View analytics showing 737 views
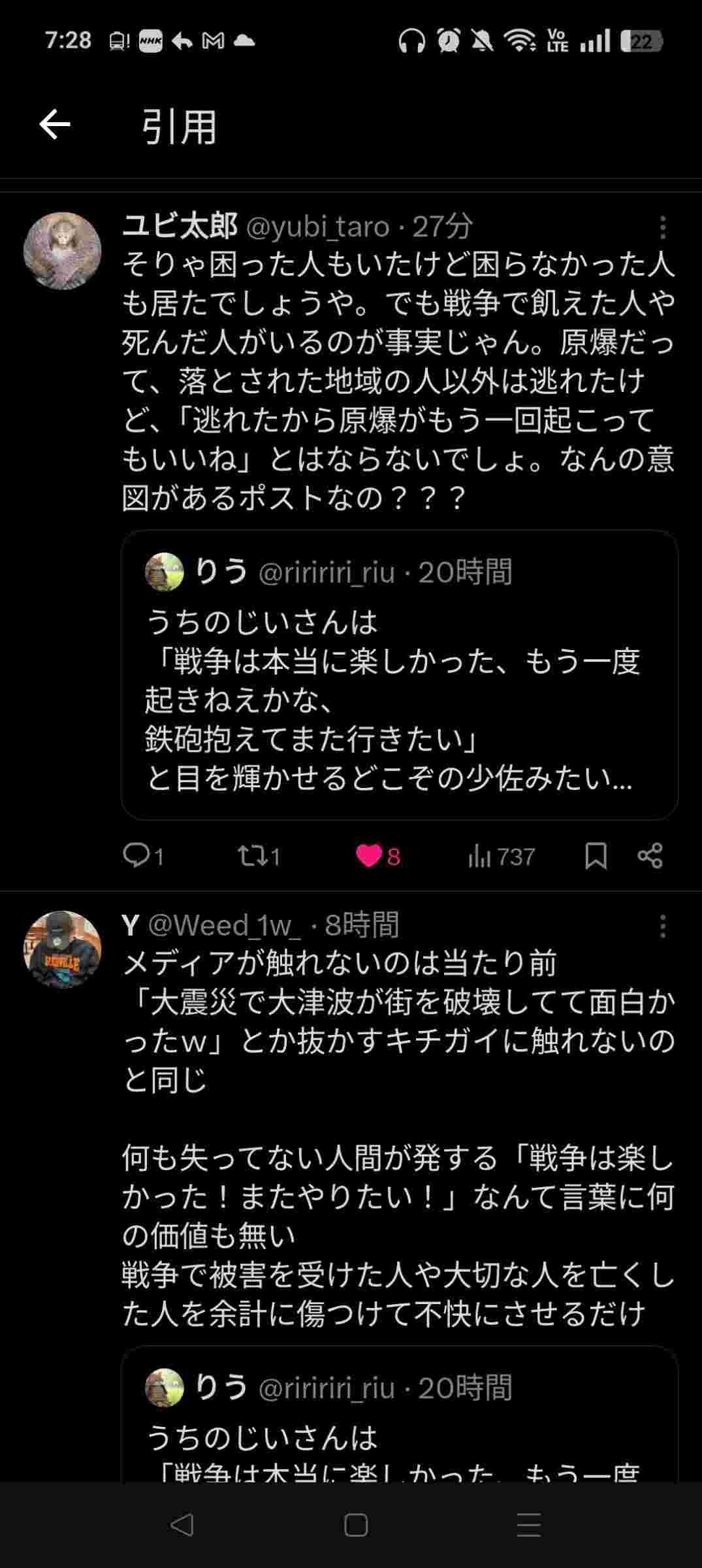 tap(501, 856)
